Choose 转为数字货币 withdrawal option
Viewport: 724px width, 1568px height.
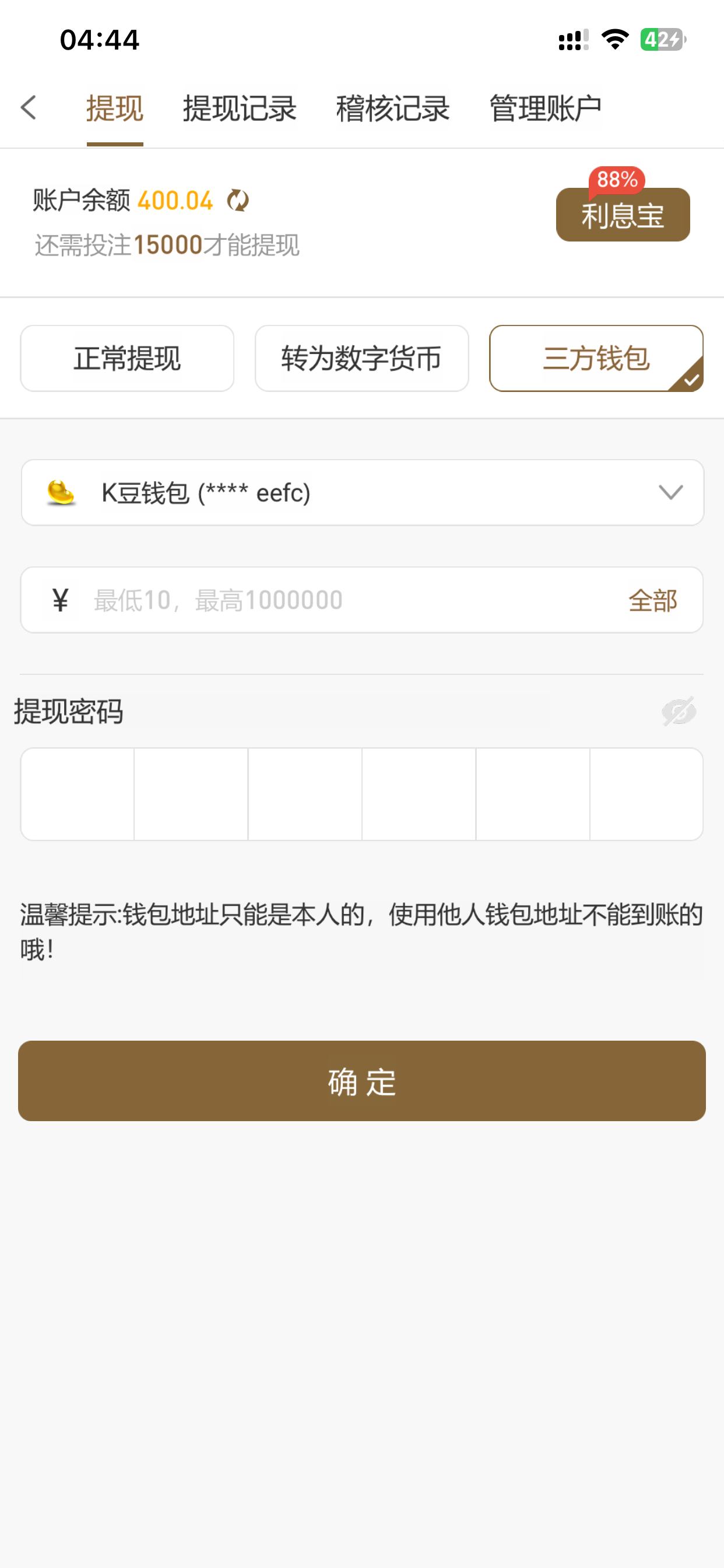pyautogui.click(x=361, y=359)
